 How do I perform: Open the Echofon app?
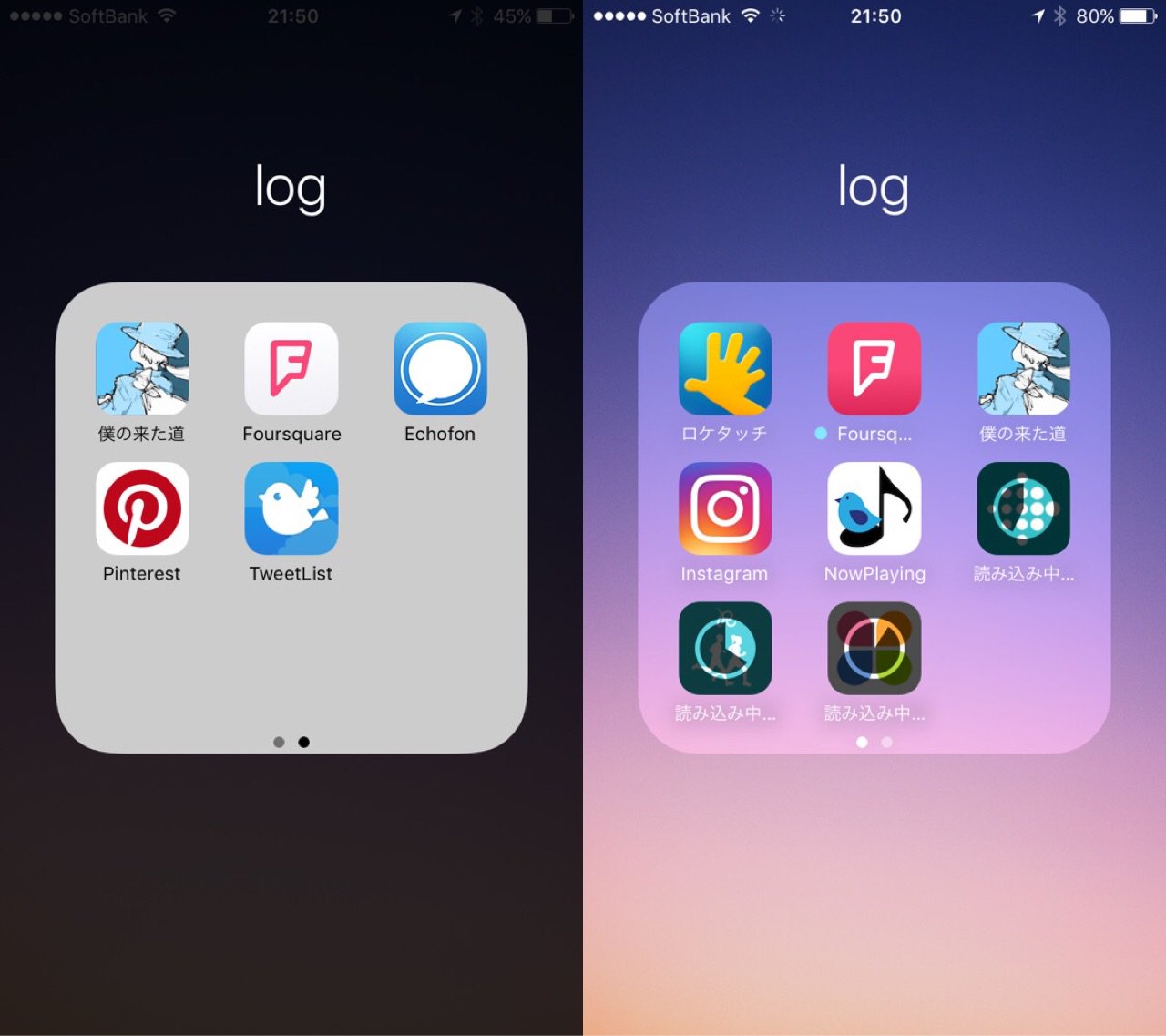440,369
